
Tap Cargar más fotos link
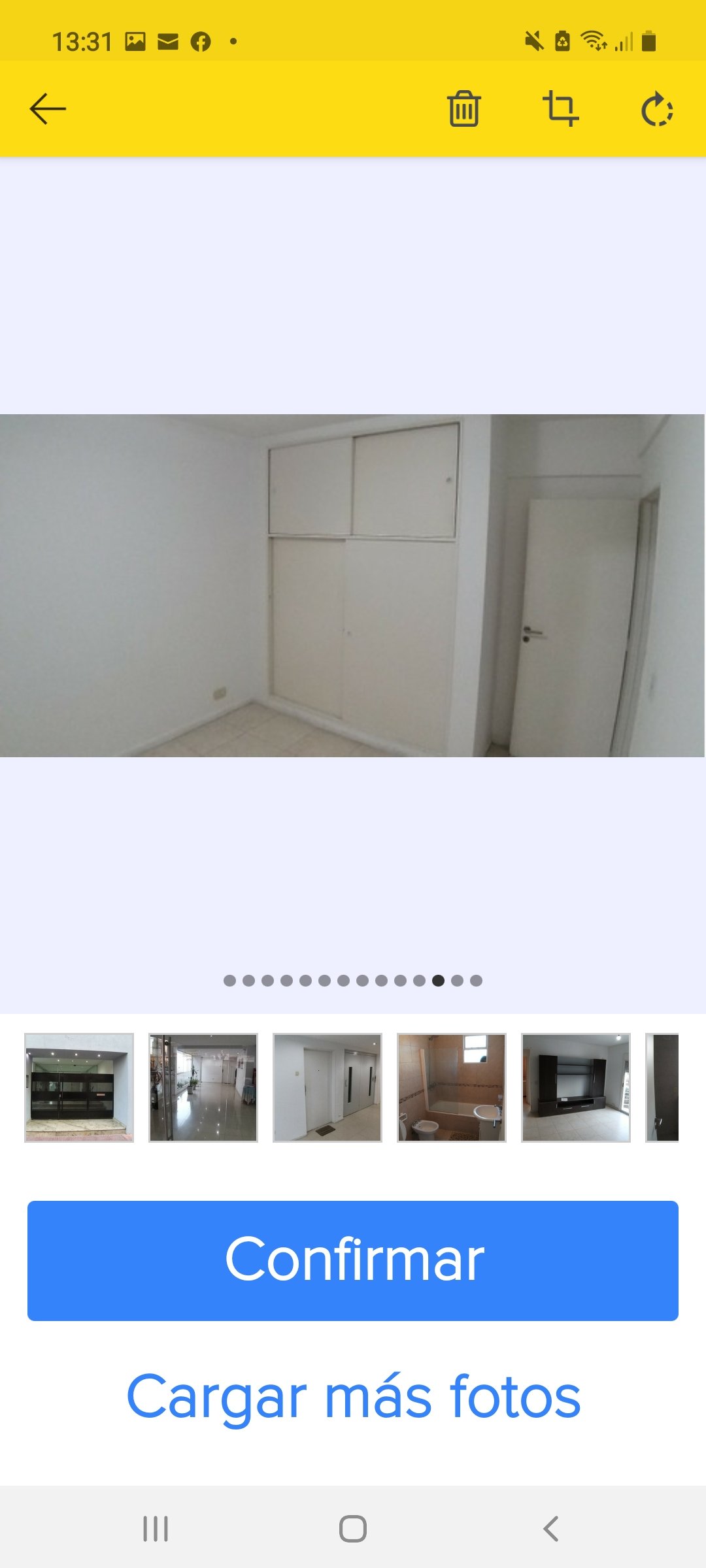353,1397
